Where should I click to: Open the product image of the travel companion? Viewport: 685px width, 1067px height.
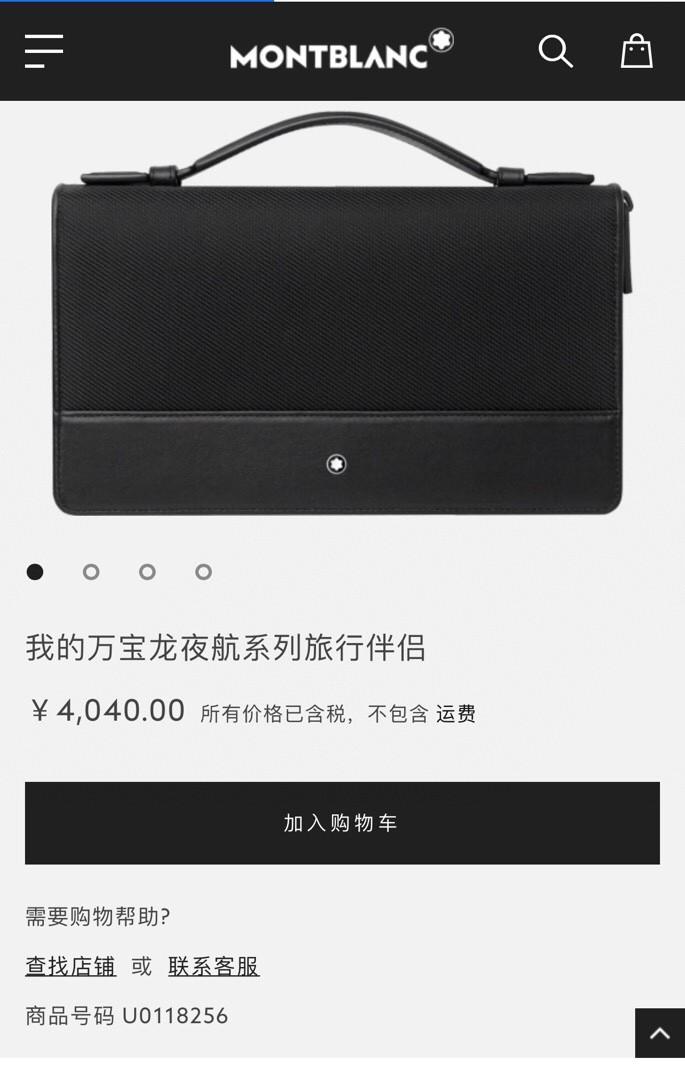(x=340, y=320)
